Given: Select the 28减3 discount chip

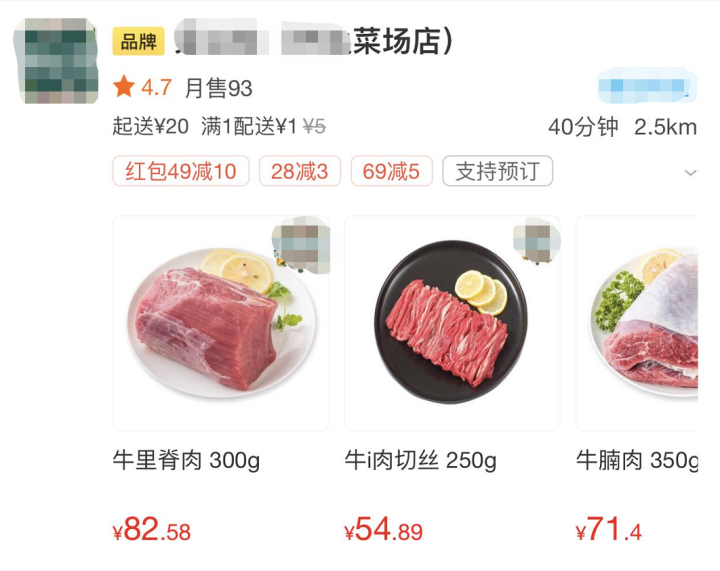Looking at the screenshot, I should [x=300, y=172].
